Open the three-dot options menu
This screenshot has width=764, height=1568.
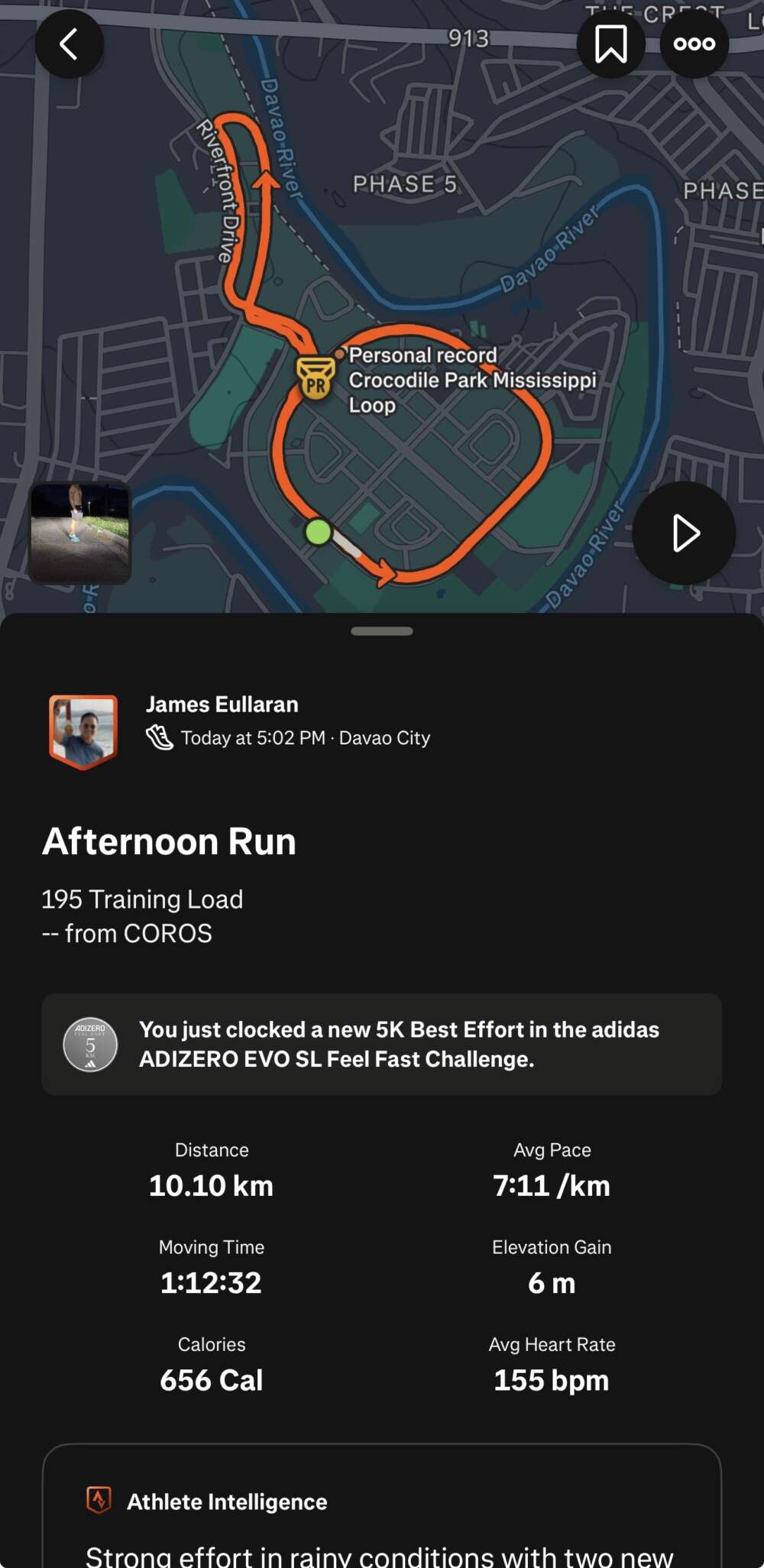[x=693, y=44]
